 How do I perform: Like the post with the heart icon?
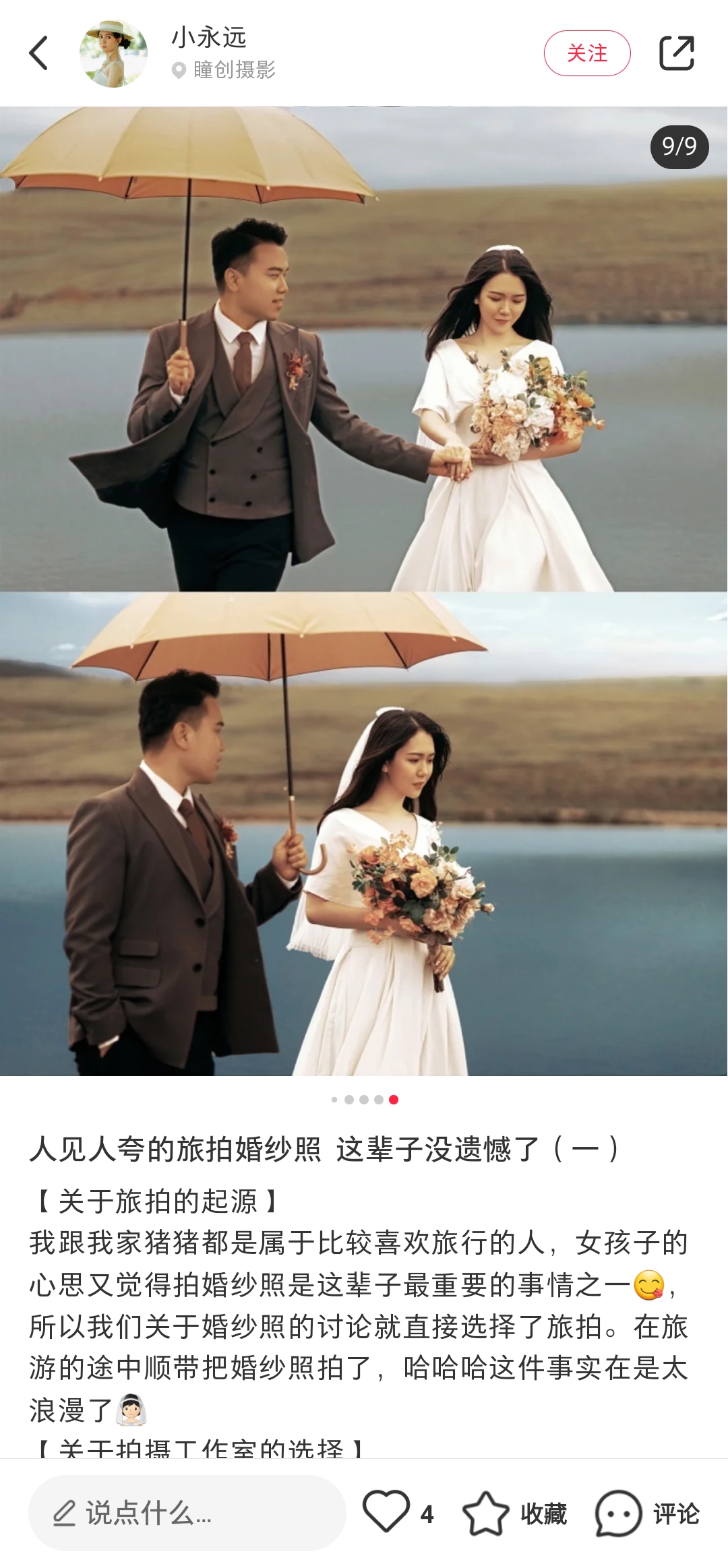pos(386,1513)
